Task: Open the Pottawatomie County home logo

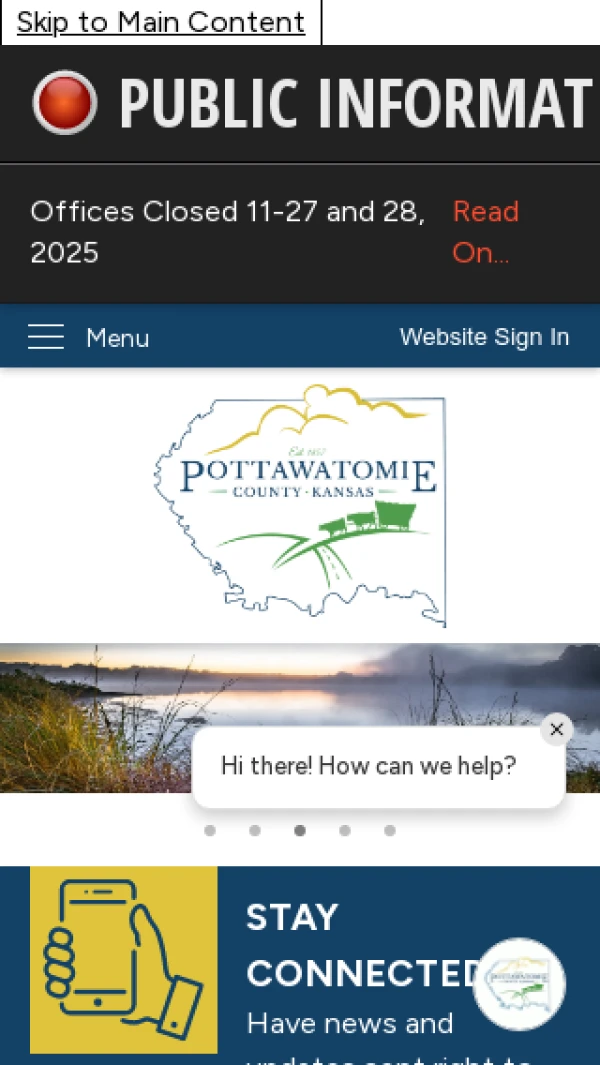Action: pyautogui.click(x=299, y=505)
